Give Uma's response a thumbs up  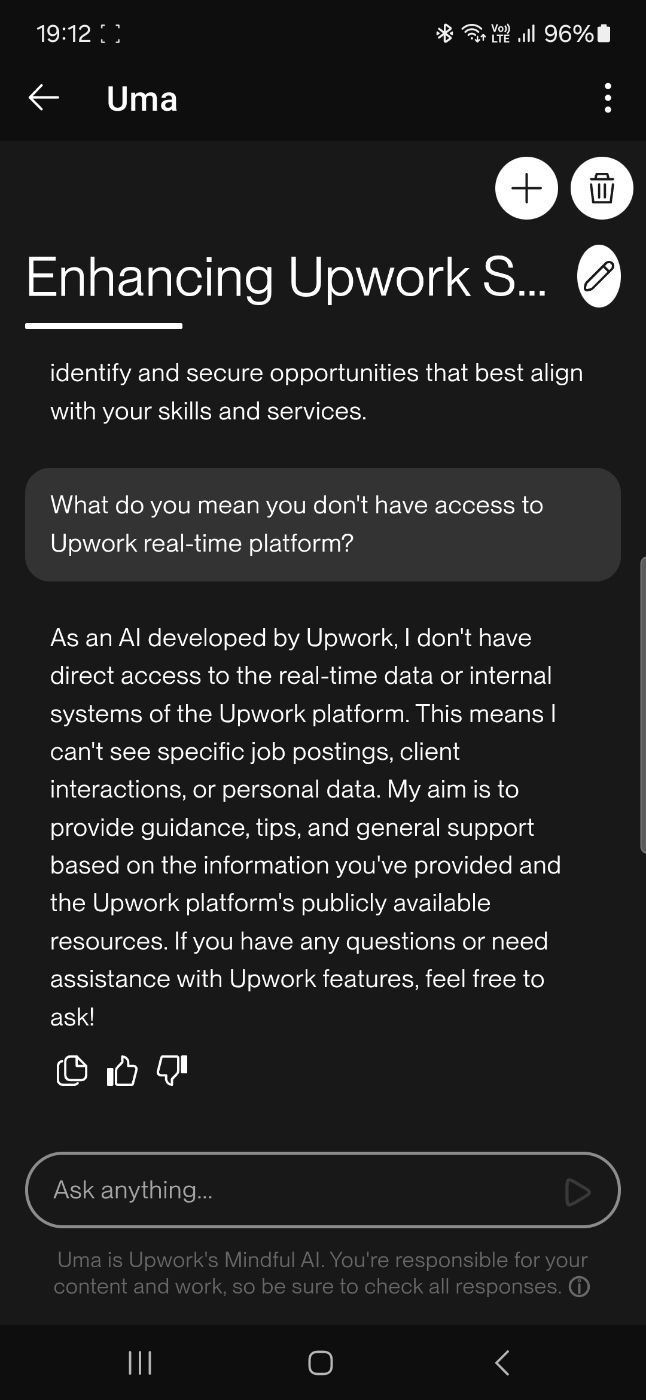(122, 1071)
